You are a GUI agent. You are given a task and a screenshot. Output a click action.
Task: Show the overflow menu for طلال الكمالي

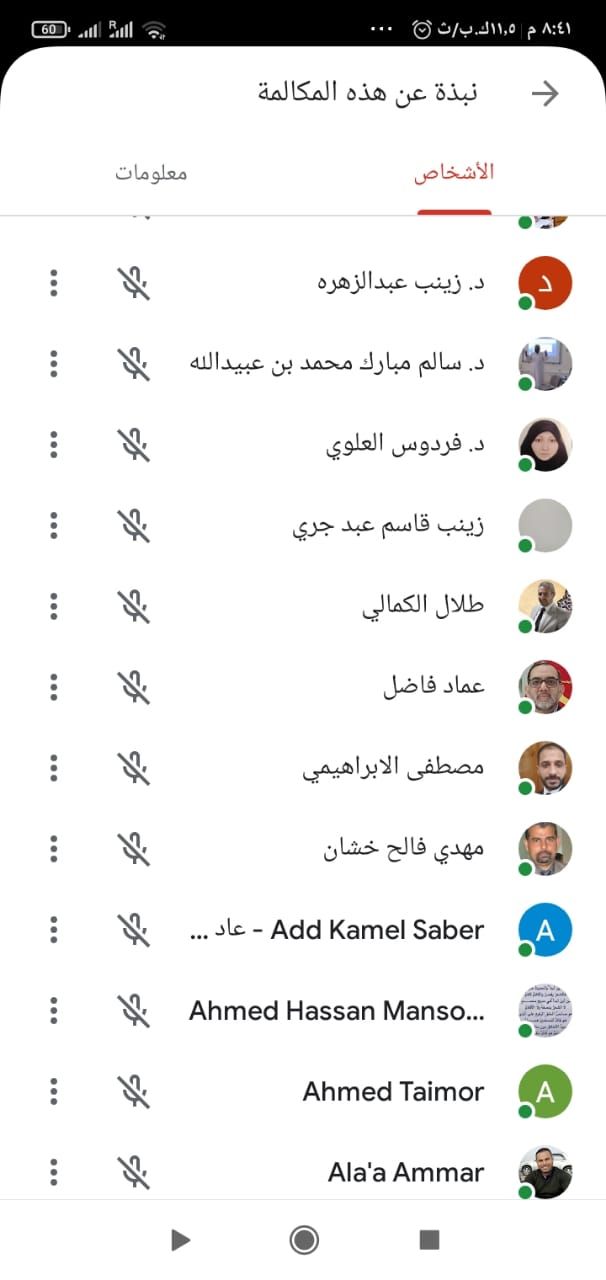(x=54, y=606)
